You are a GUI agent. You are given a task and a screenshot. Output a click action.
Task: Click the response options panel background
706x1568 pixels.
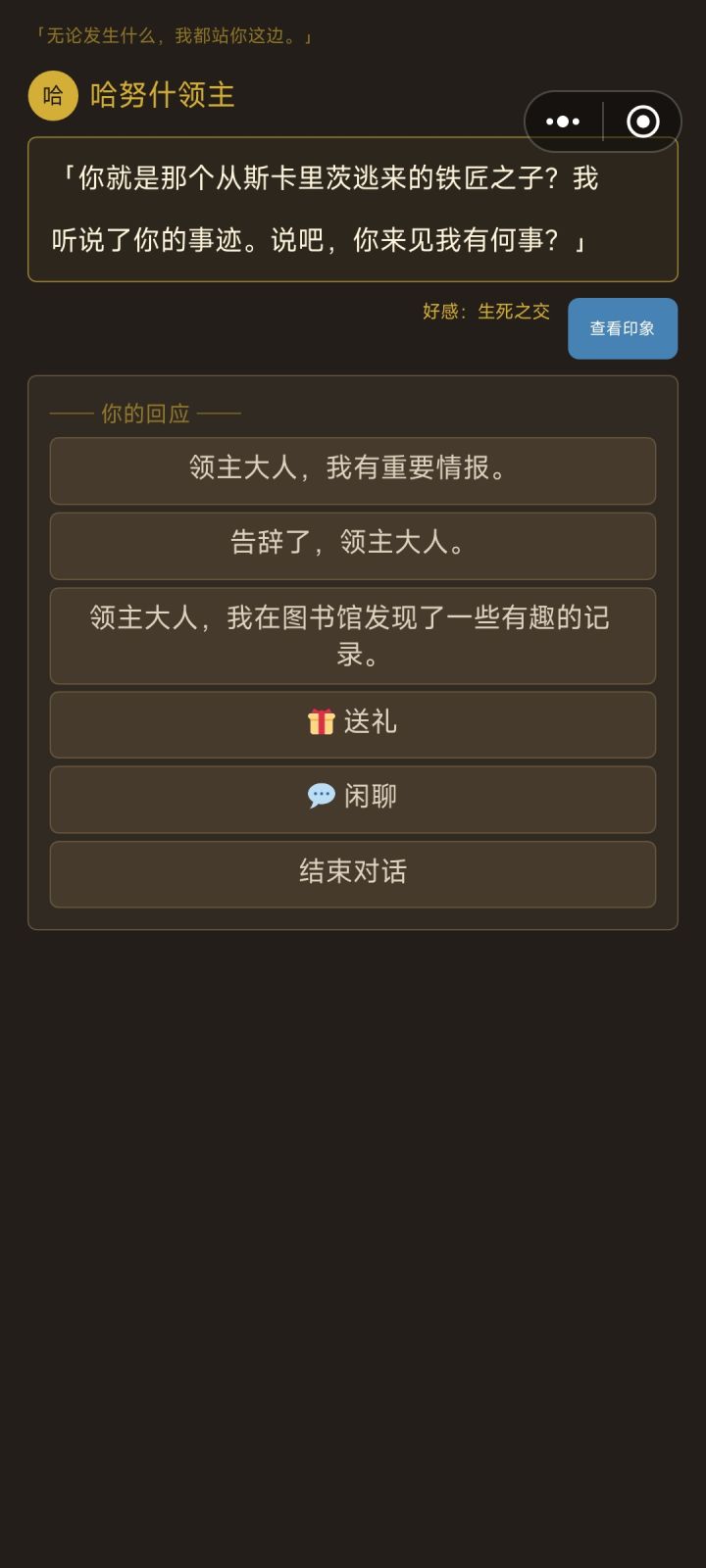353,911
